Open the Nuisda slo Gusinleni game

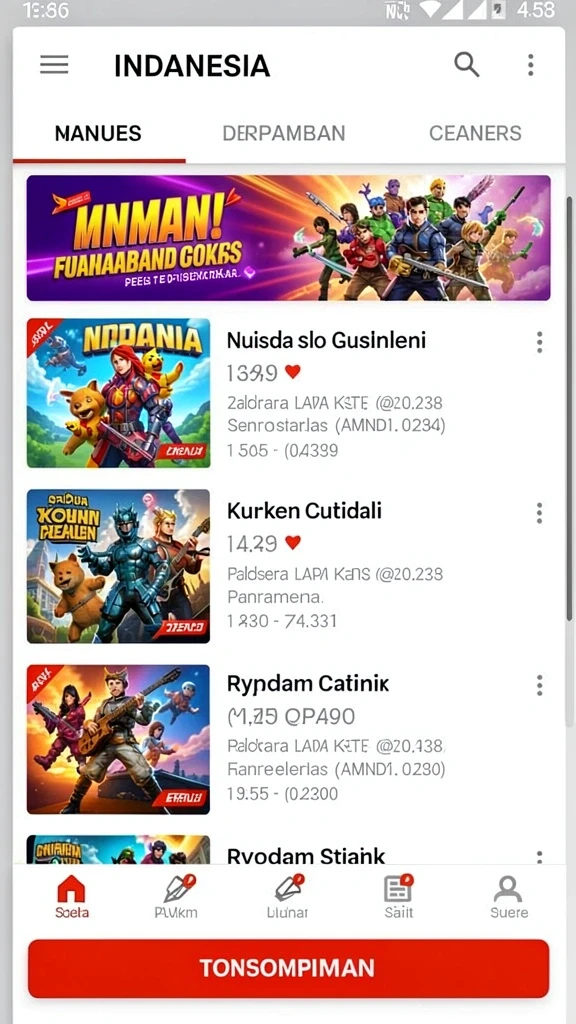tap(288, 393)
